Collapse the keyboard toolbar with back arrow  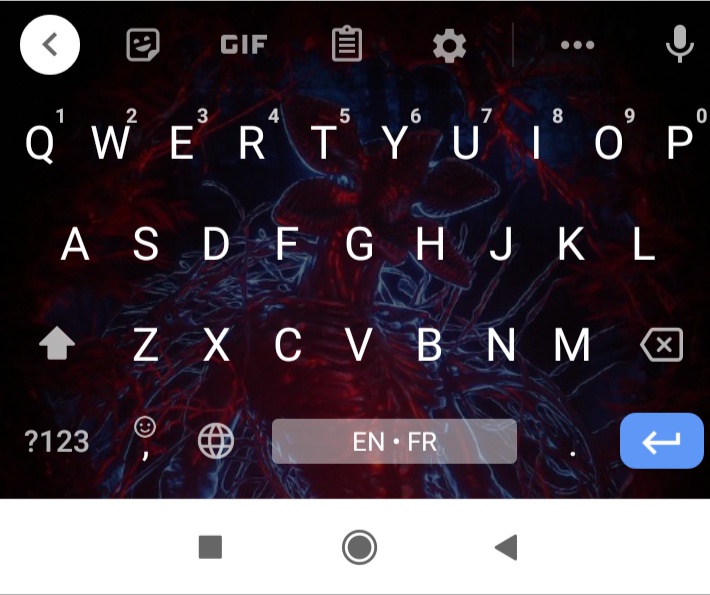(50, 45)
